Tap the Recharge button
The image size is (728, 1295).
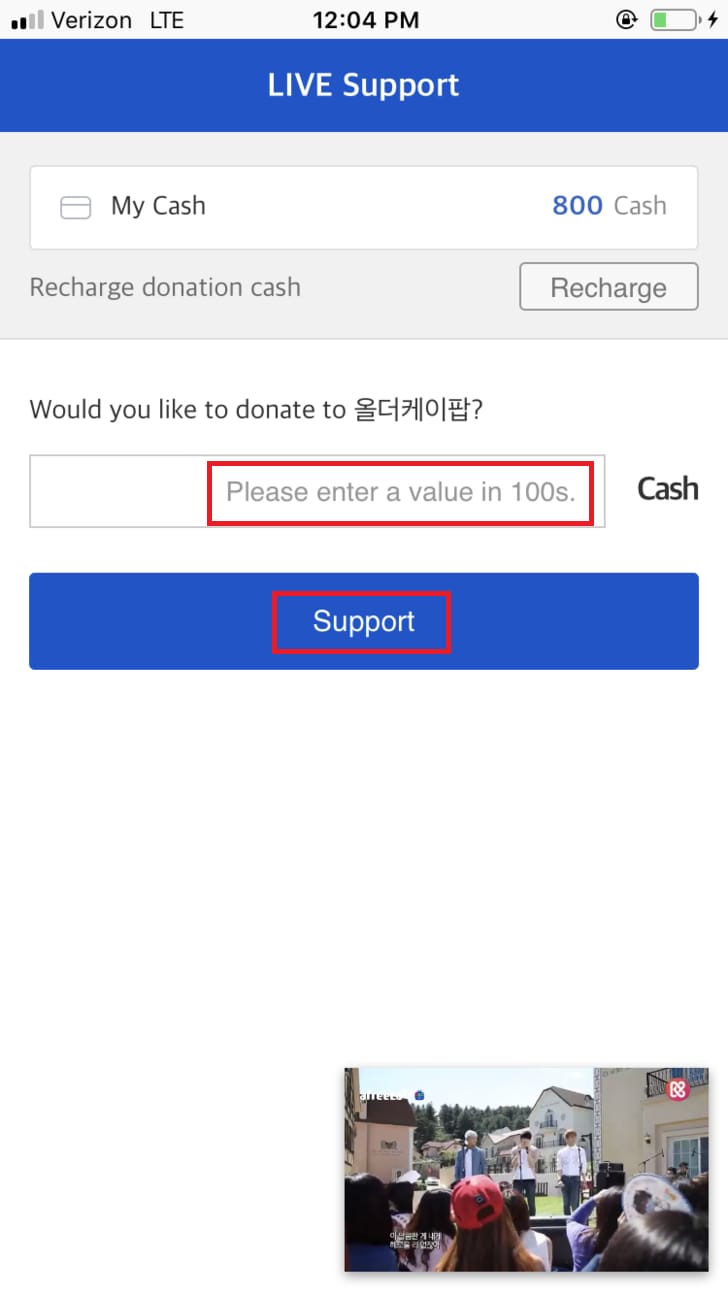(608, 287)
